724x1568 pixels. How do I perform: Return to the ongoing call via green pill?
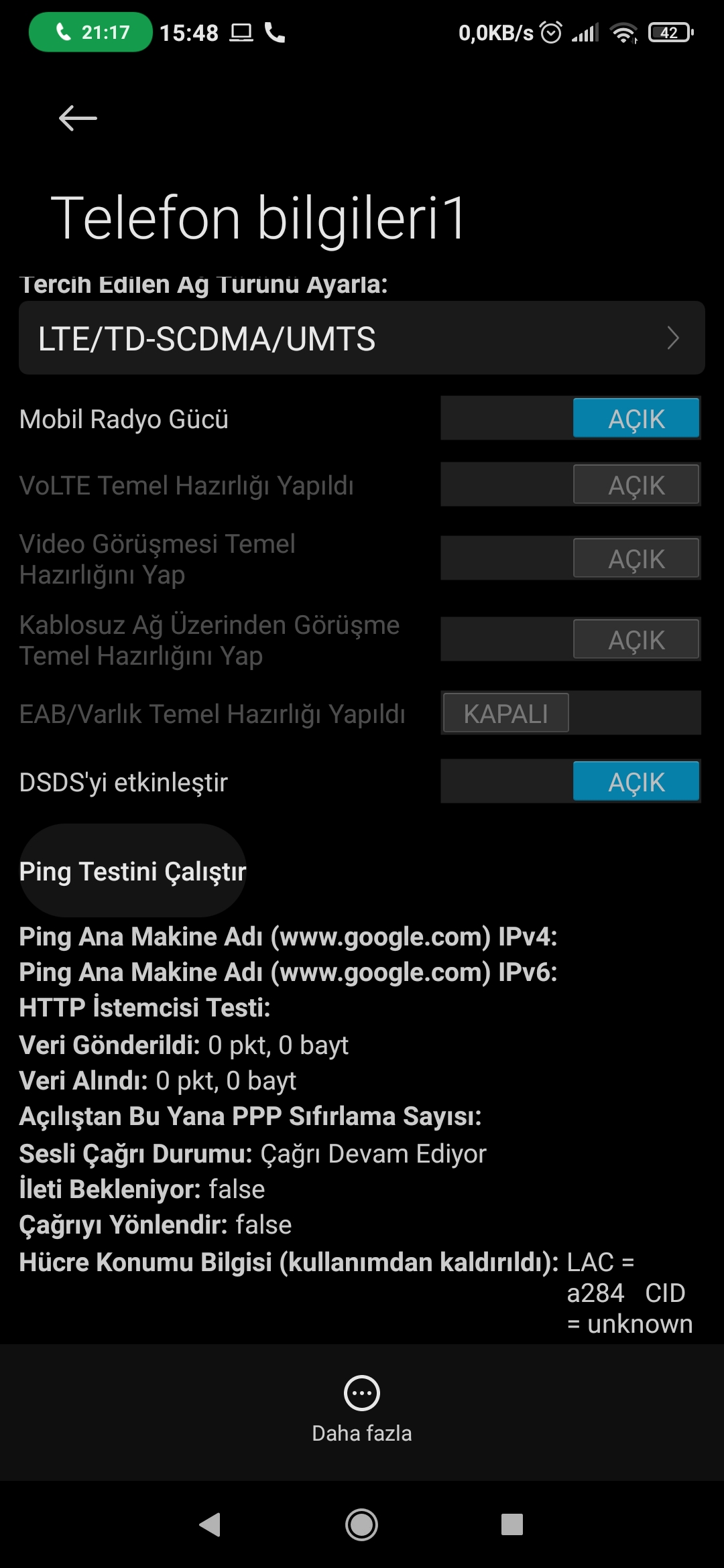[x=90, y=32]
